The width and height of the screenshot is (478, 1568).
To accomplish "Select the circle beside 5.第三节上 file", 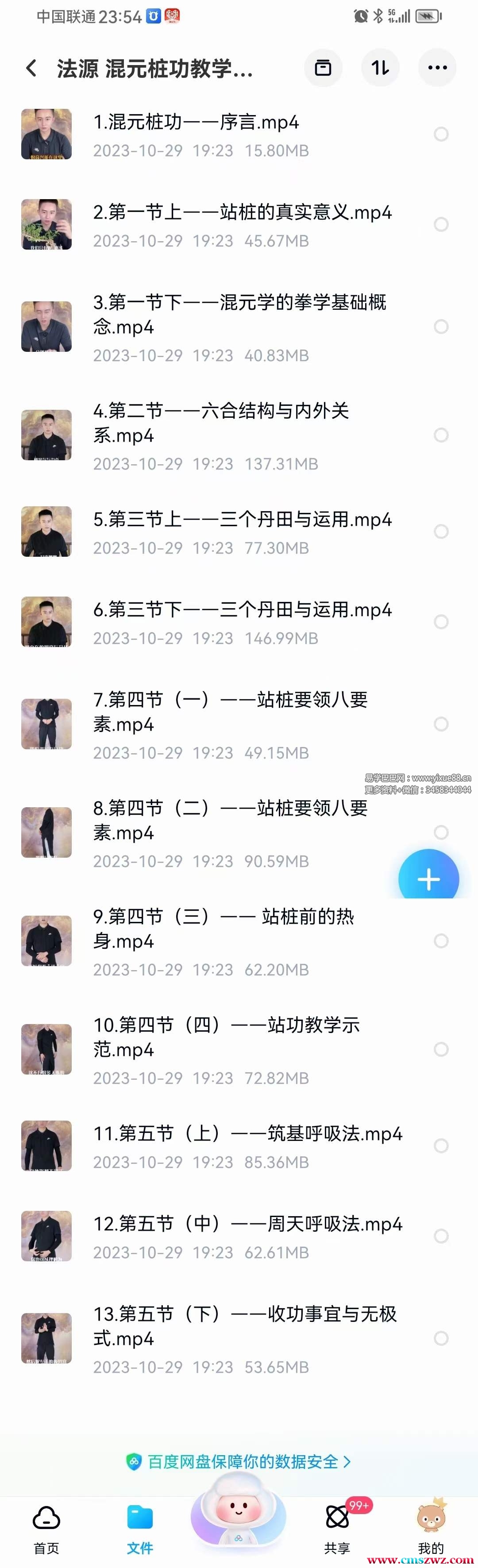I will tap(441, 532).
